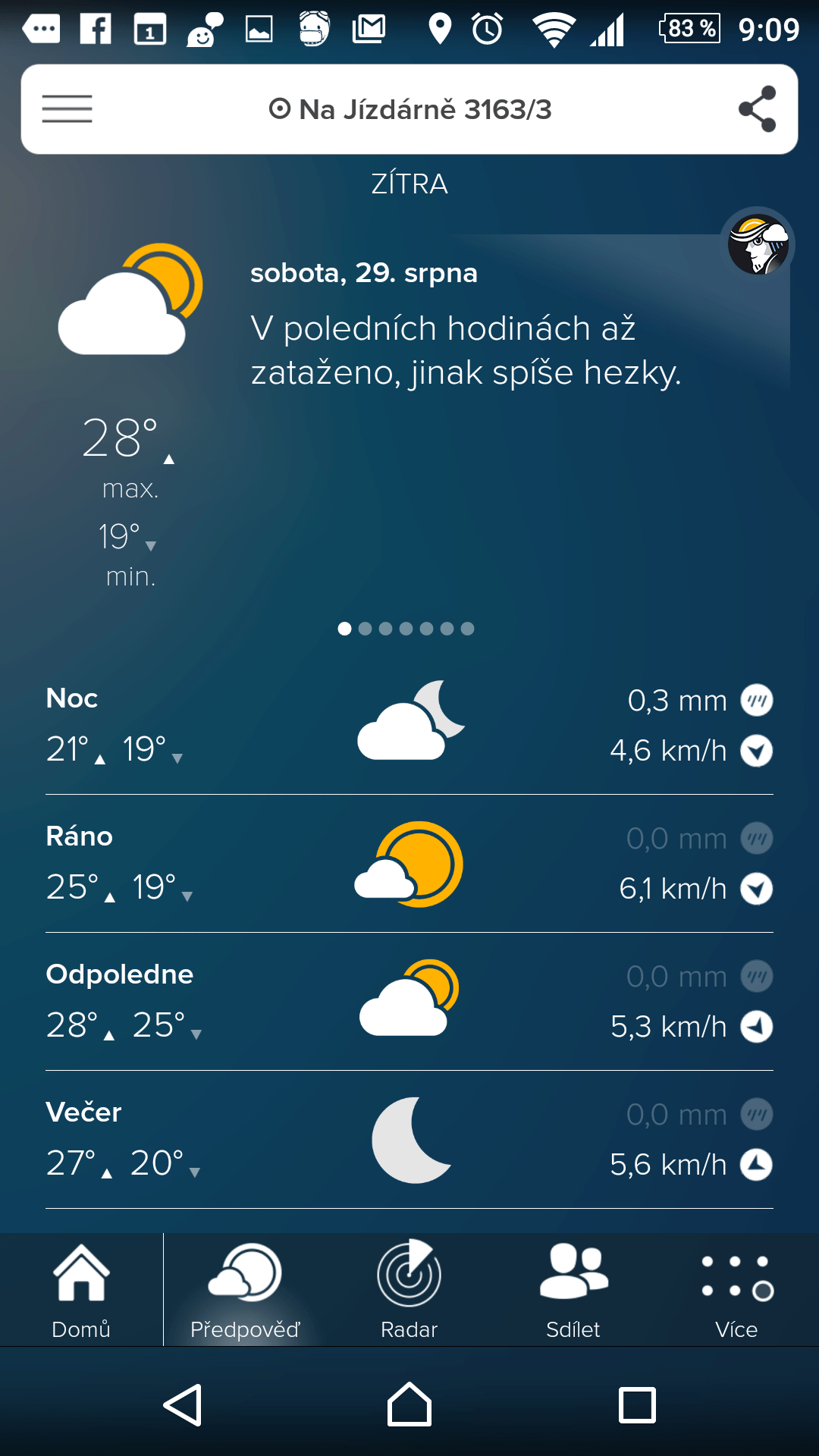The image size is (819, 1456).
Task: Go to the Android home screen
Action: pos(409,1405)
